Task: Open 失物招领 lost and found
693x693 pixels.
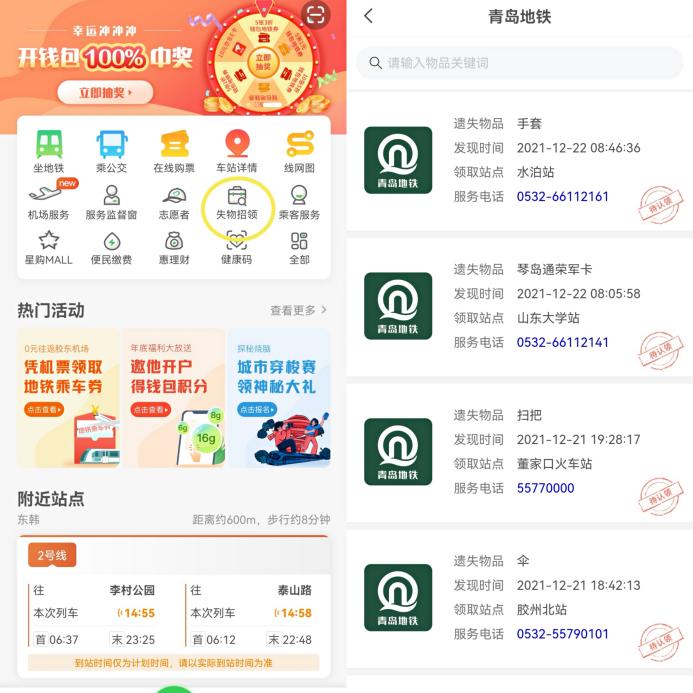Action: coord(237,200)
